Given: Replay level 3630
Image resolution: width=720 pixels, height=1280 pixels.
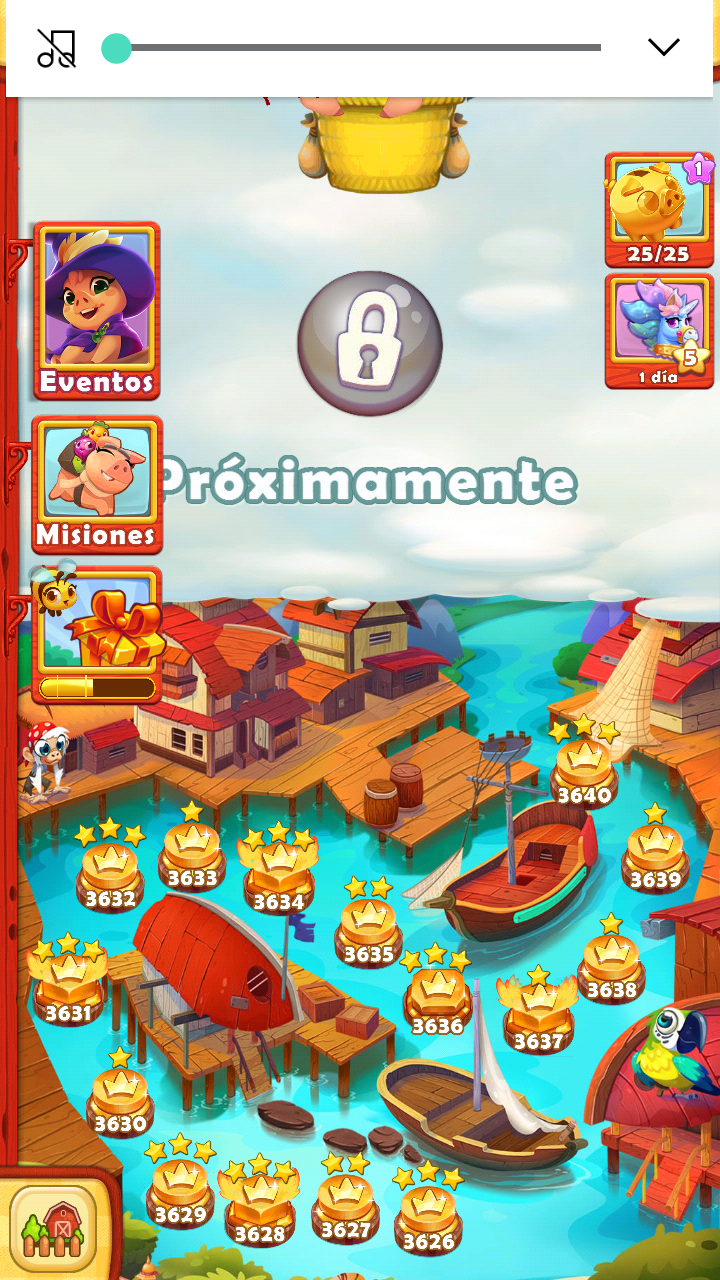Looking at the screenshot, I should pyautogui.click(x=120, y=1102).
